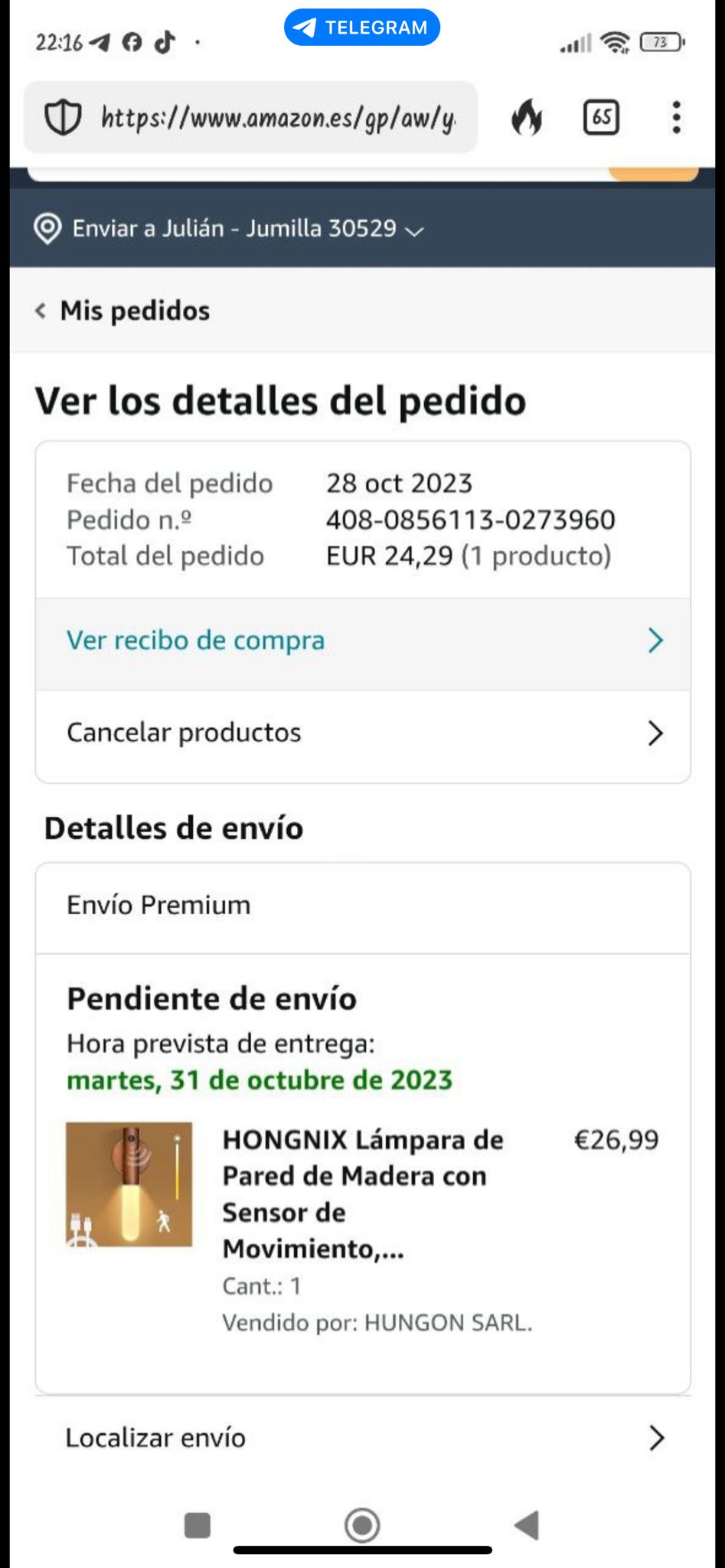Image resolution: width=725 pixels, height=1568 pixels.
Task: Open the HONGNIX lamp product image
Action: click(x=129, y=1184)
